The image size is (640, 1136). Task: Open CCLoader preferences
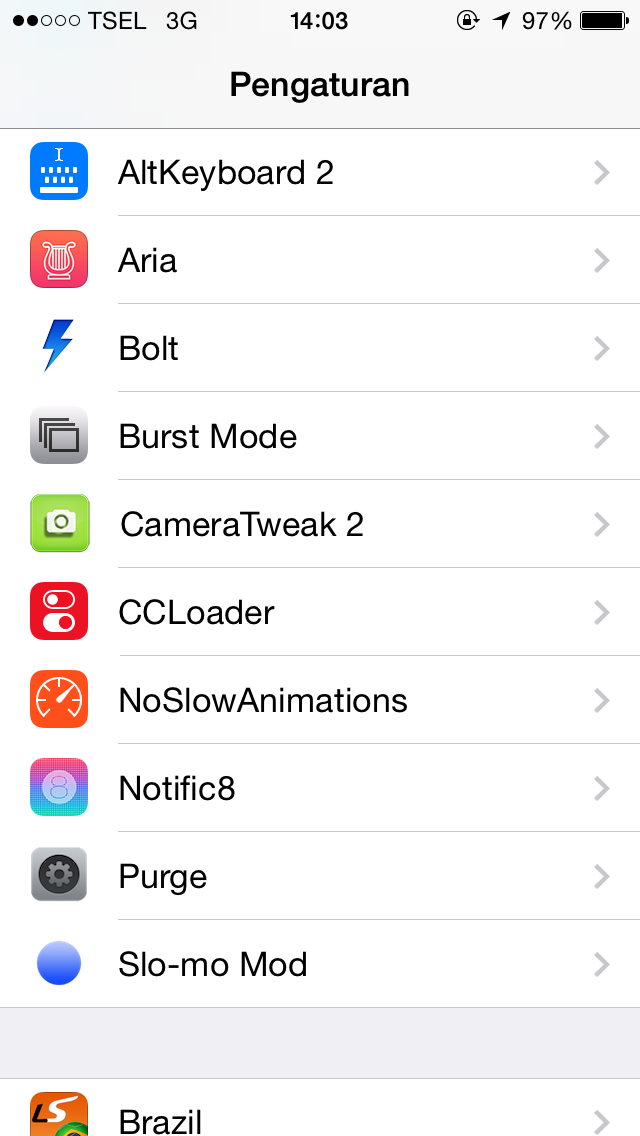320,612
